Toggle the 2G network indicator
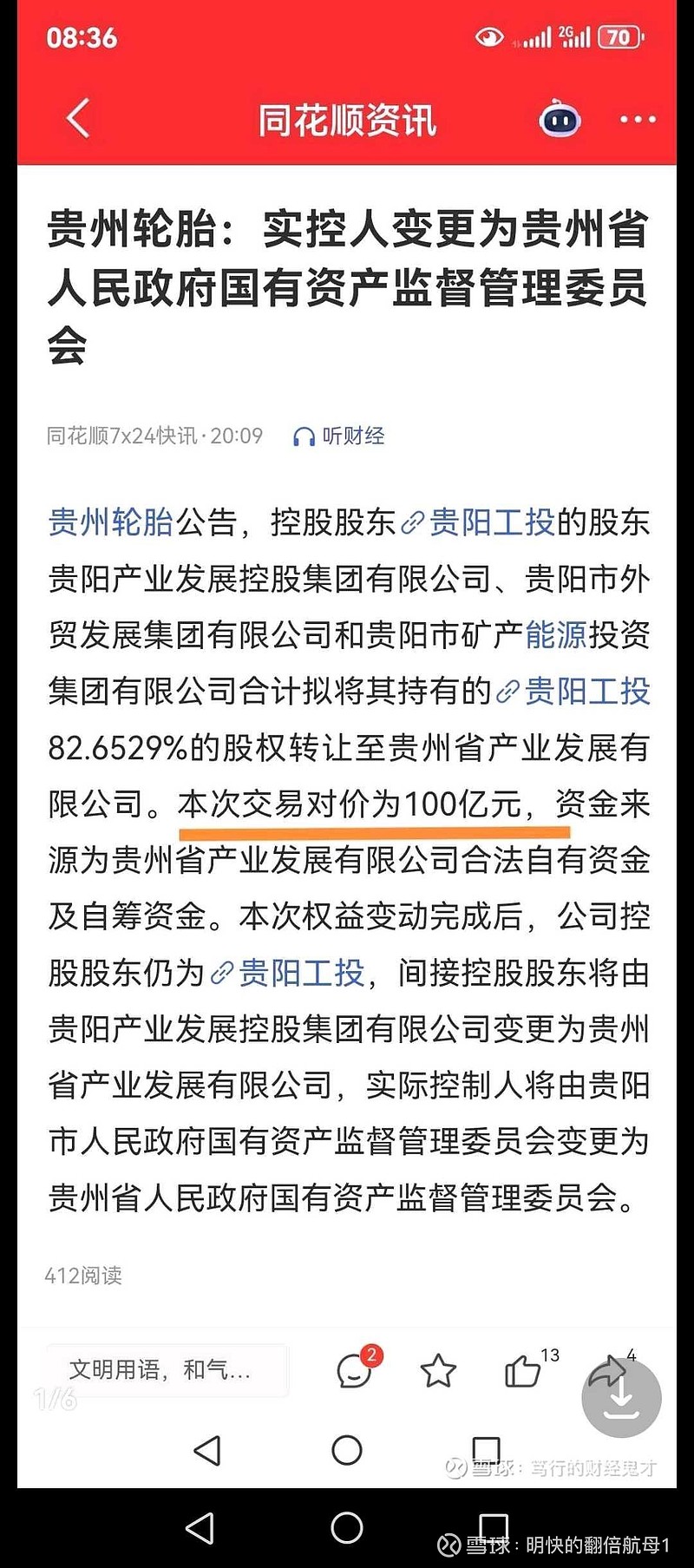Image resolution: width=694 pixels, height=1568 pixels. click(x=565, y=35)
